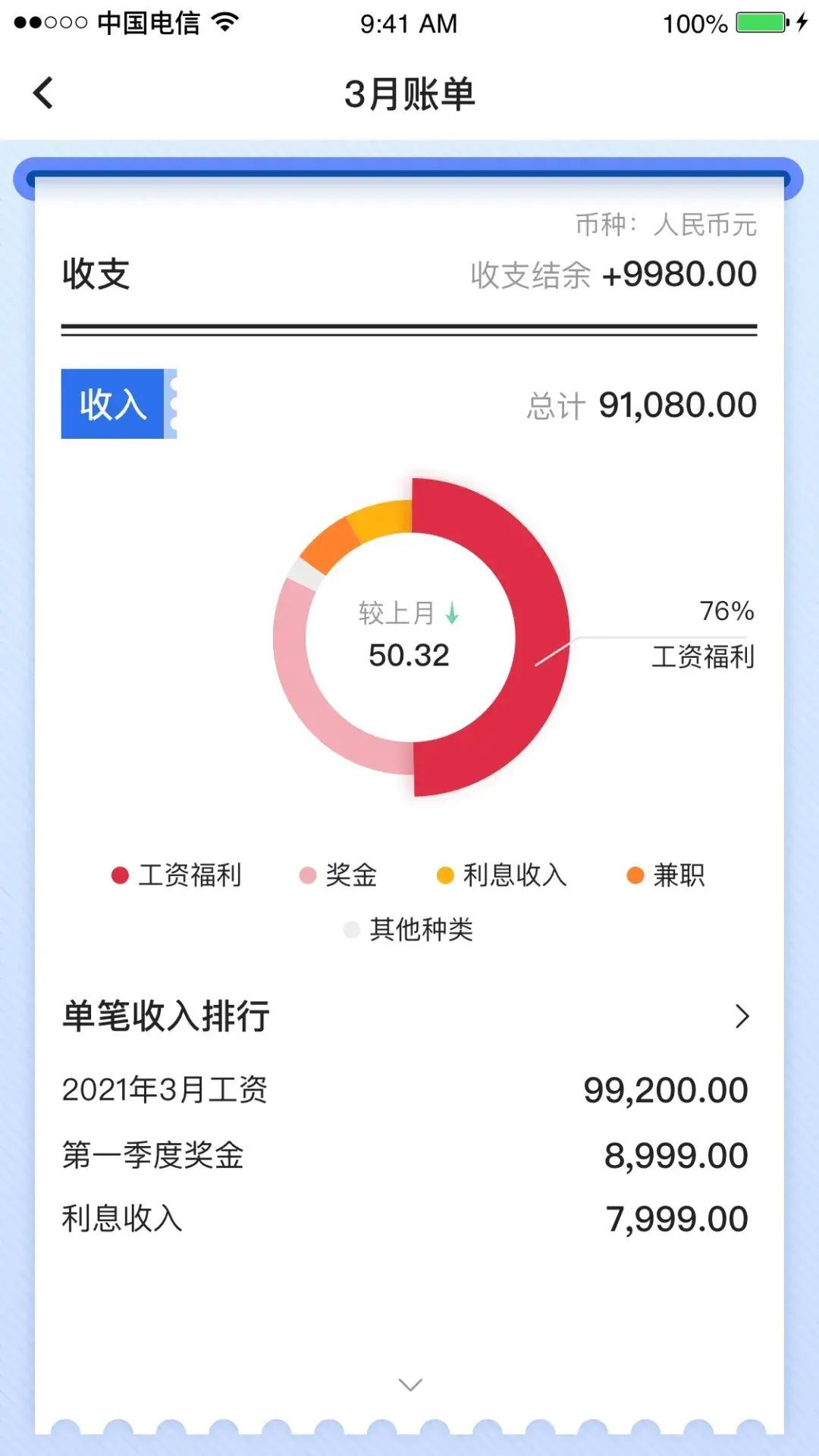
Task: Tap the back arrow to return
Action: point(43,92)
